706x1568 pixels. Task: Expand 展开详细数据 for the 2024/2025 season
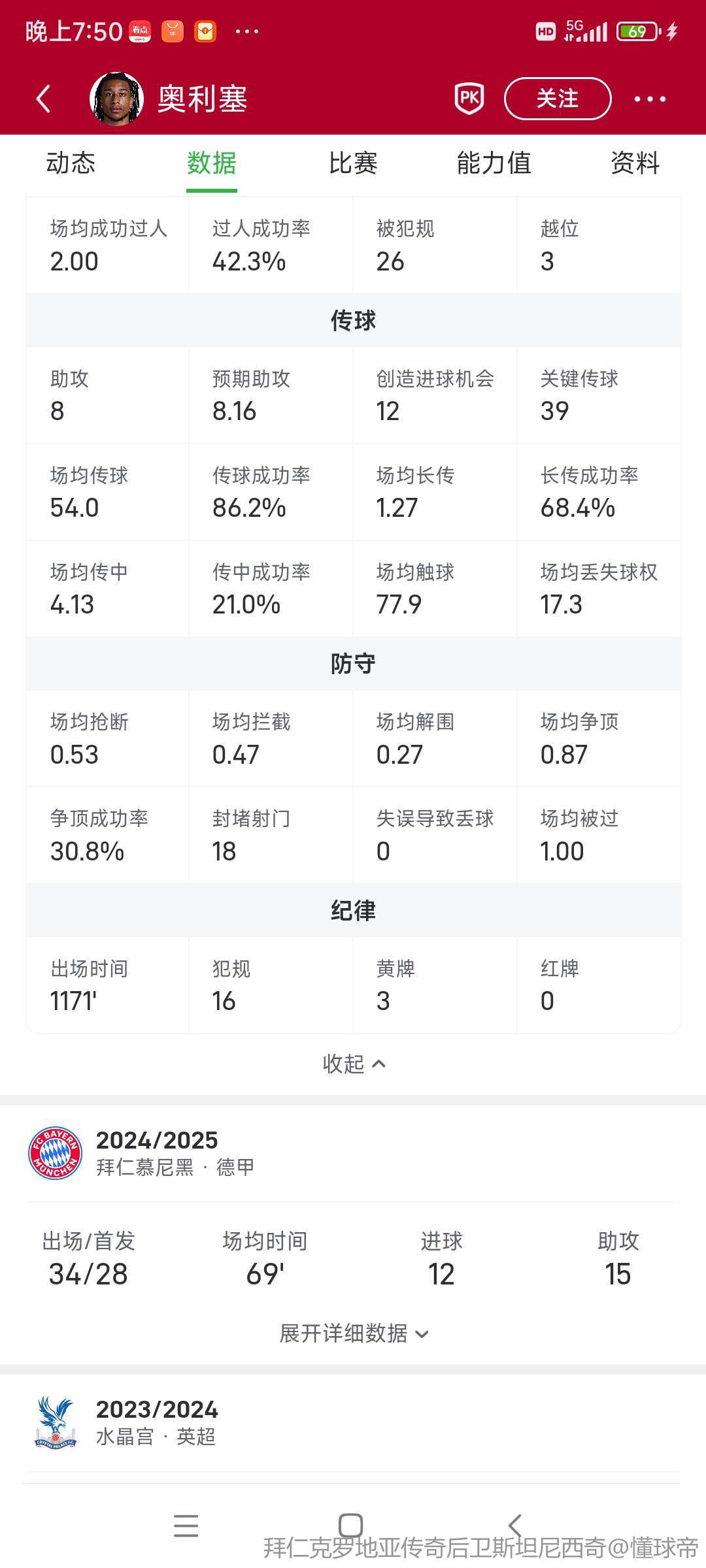click(x=353, y=1333)
